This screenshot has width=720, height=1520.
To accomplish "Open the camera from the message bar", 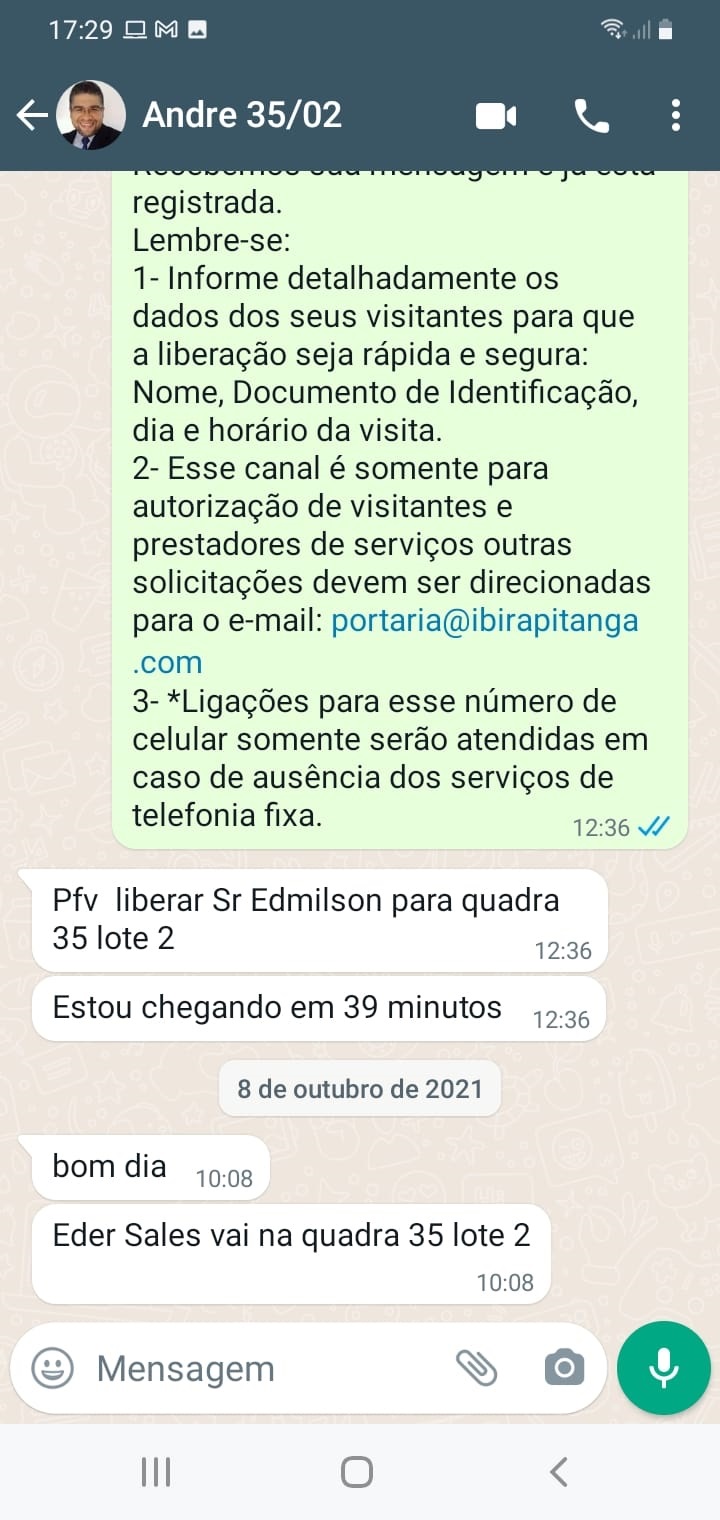I will pos(564,1368).
